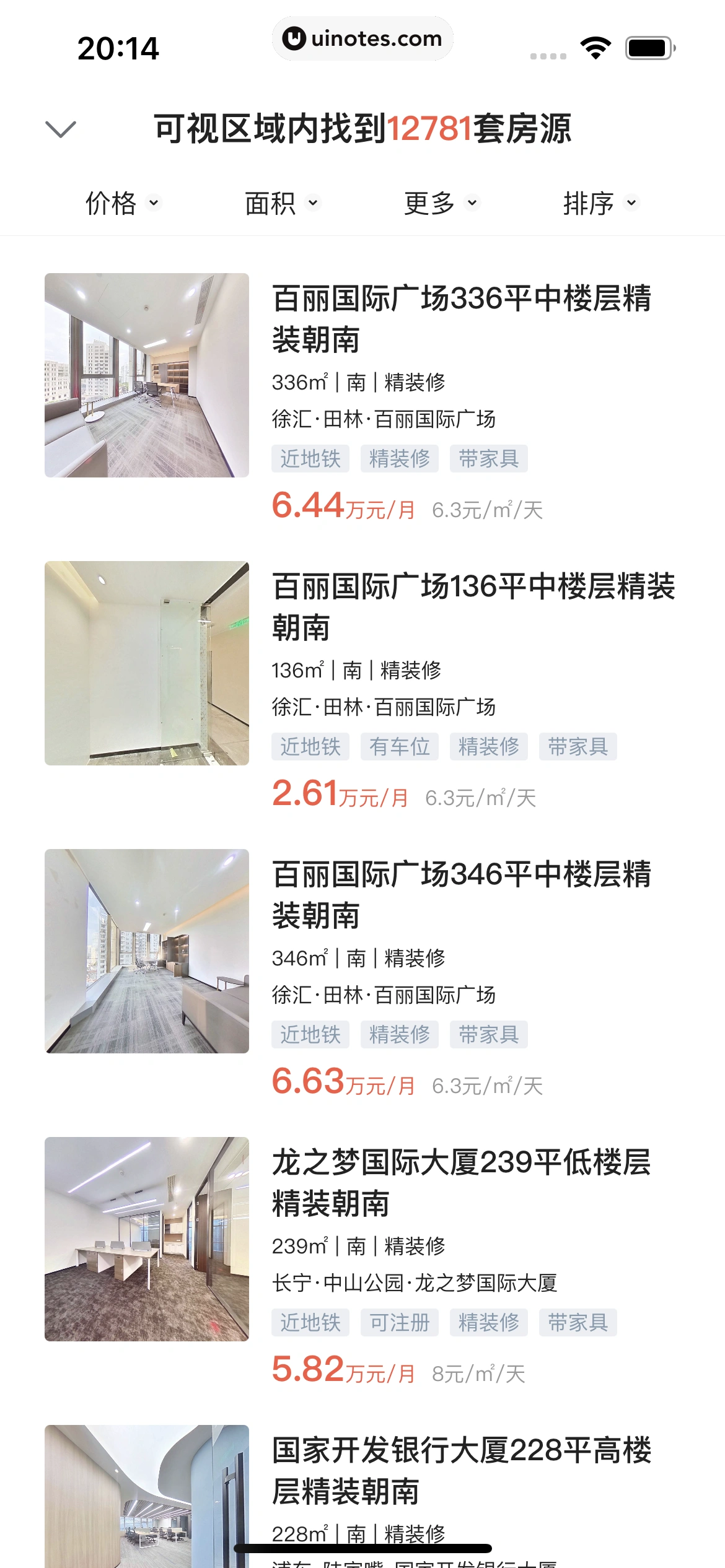View the 国家开发银行大厦228平 listing
Image resolution: width=725 pixels, height=1568 pixels.
[x=461, y=1471]
